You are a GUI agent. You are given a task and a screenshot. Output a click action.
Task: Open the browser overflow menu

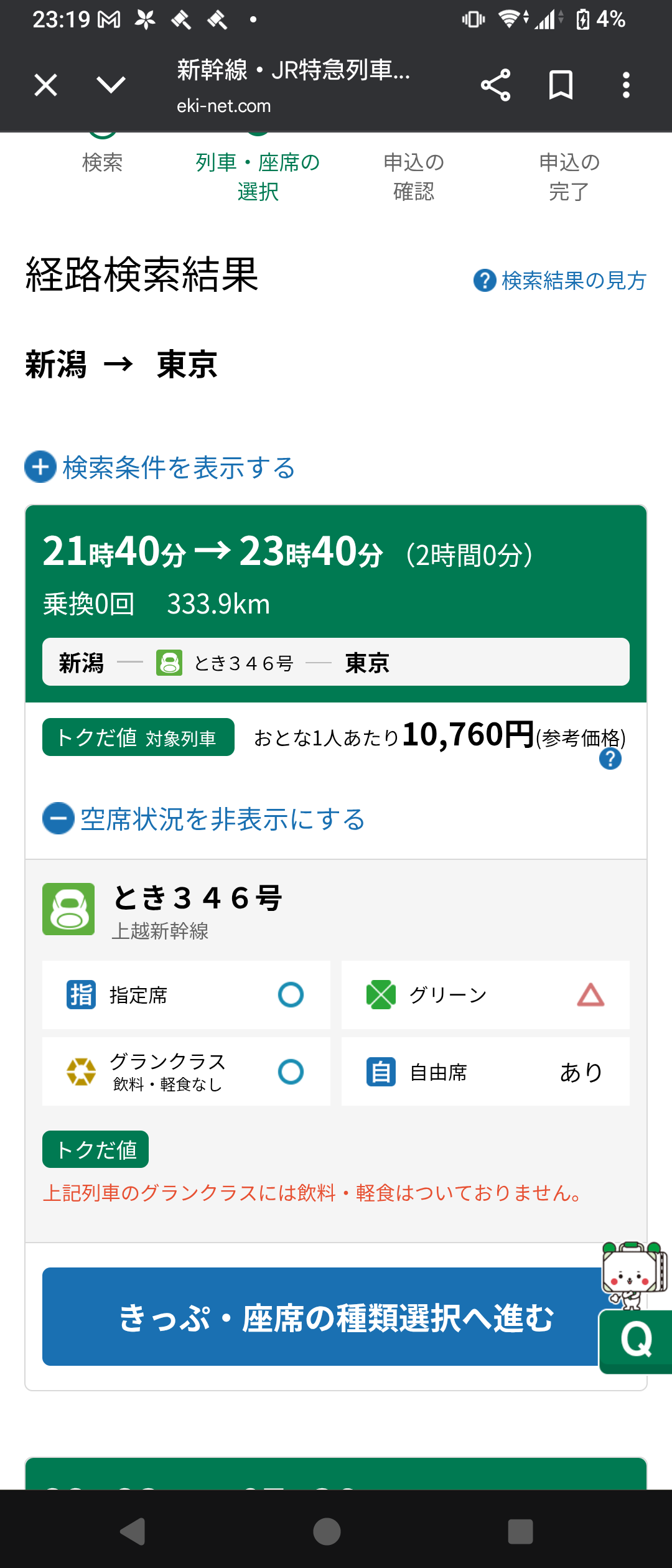626,85
